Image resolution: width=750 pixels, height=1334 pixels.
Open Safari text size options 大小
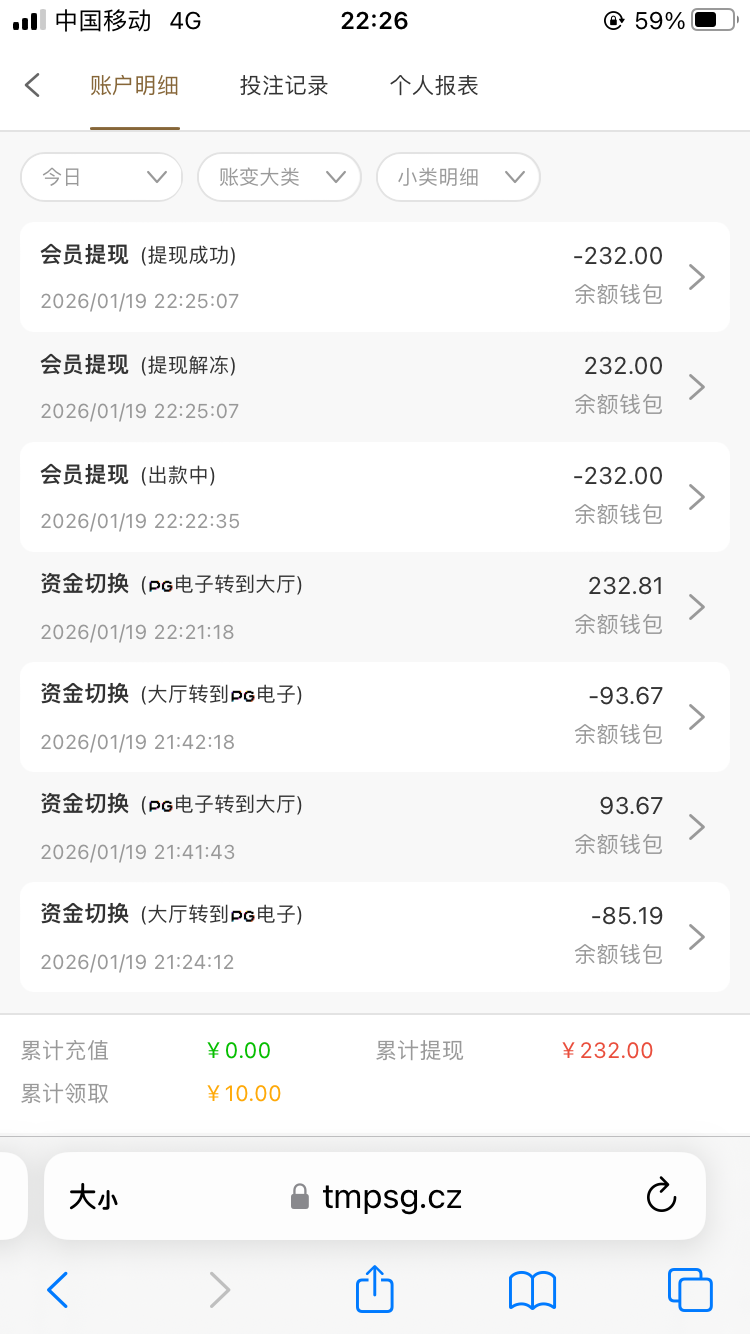[93, 1197]
